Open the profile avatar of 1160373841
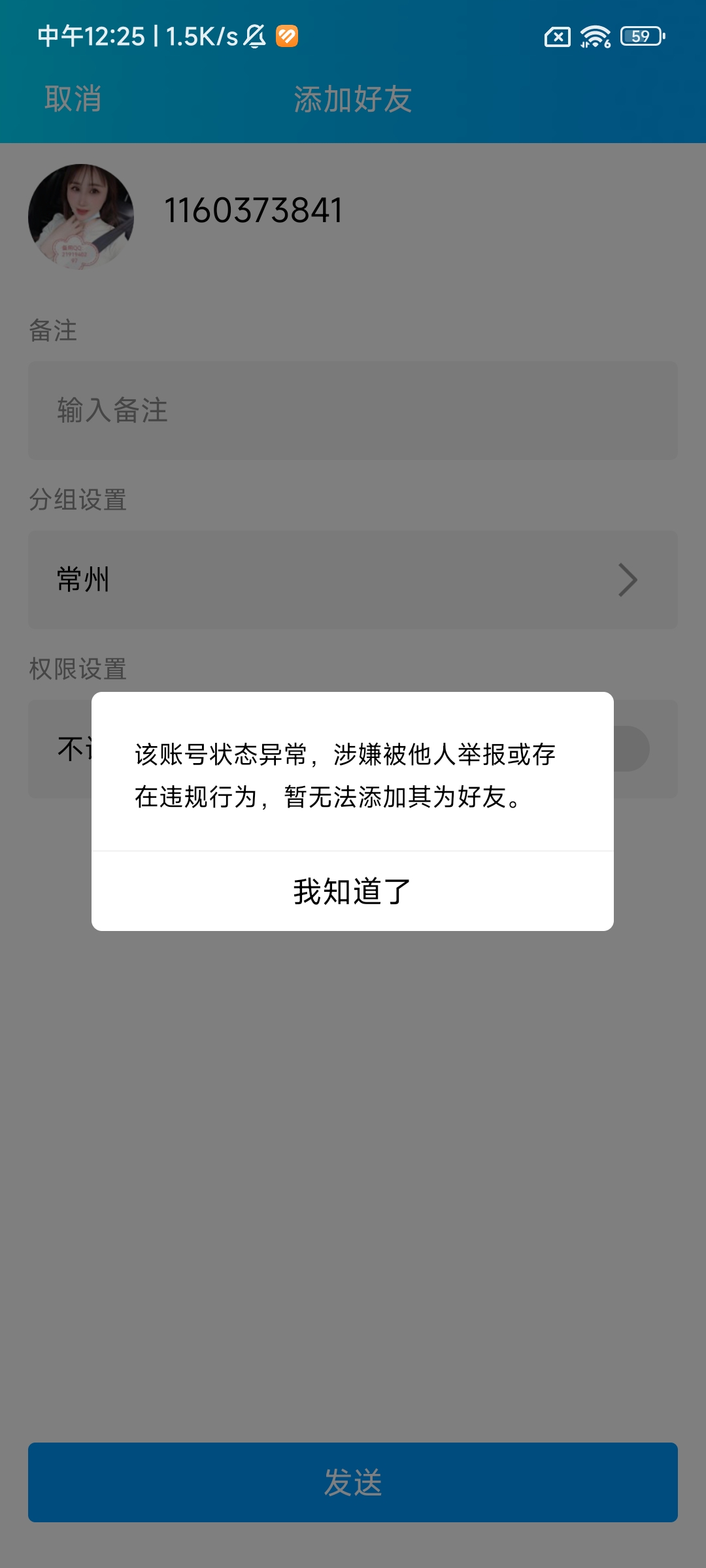 81,216
